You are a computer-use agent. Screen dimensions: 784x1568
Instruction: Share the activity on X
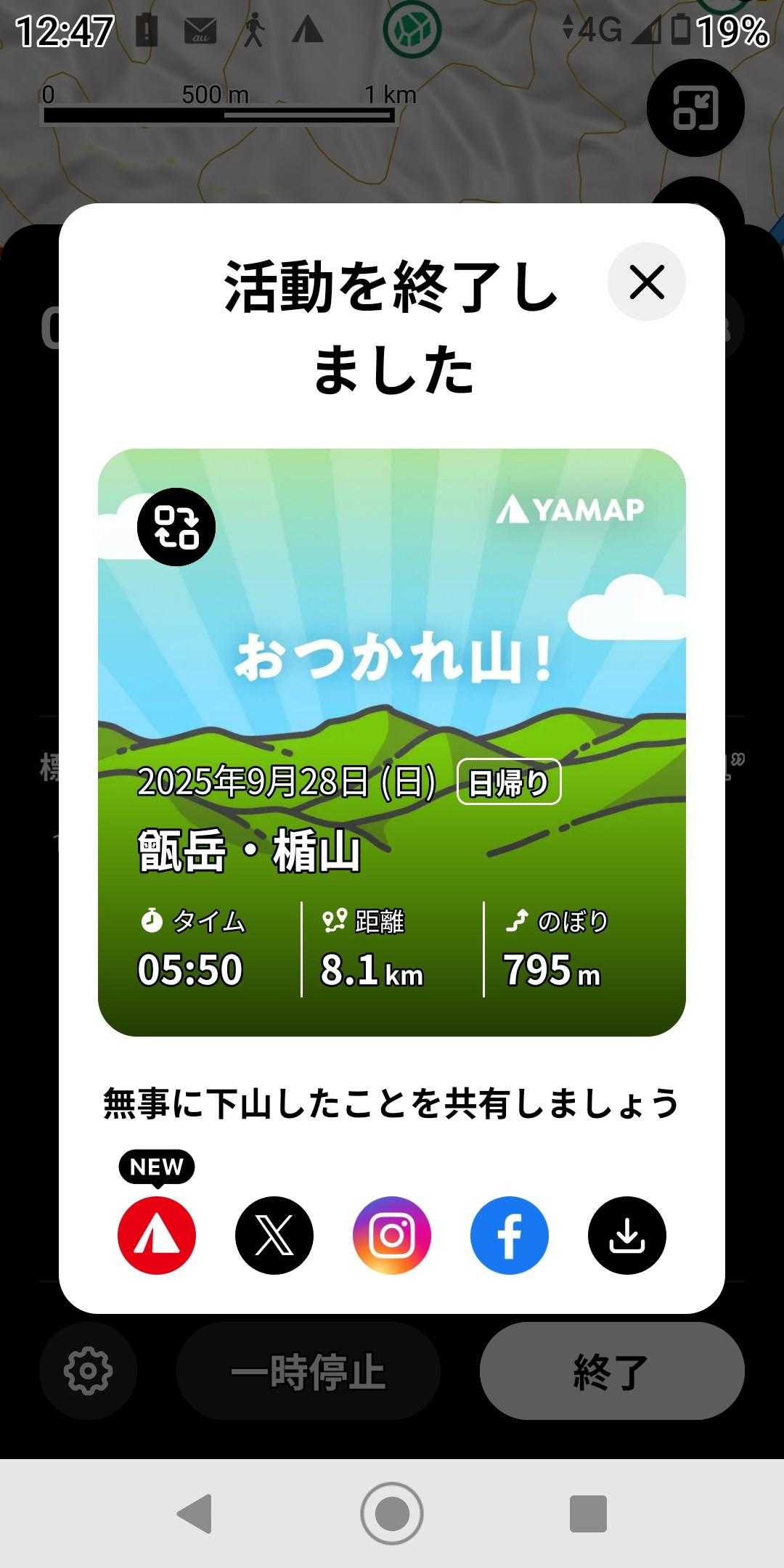[274, 1236]
